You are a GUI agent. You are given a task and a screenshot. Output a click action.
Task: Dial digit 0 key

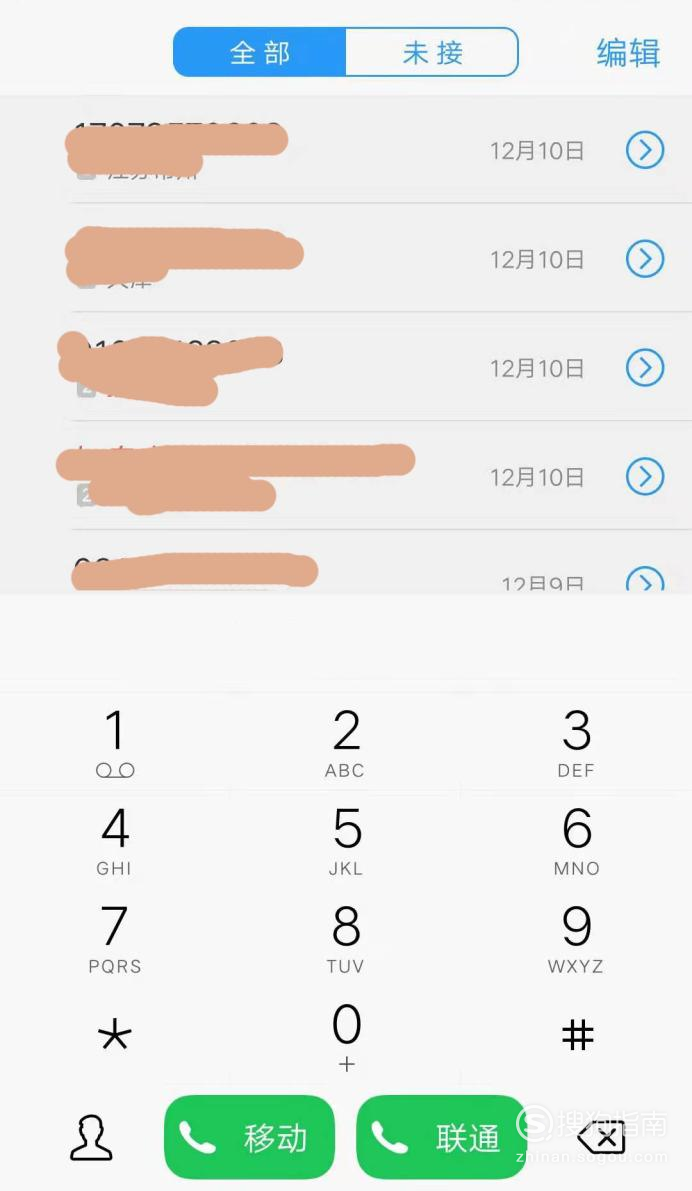click(346, 1036)
